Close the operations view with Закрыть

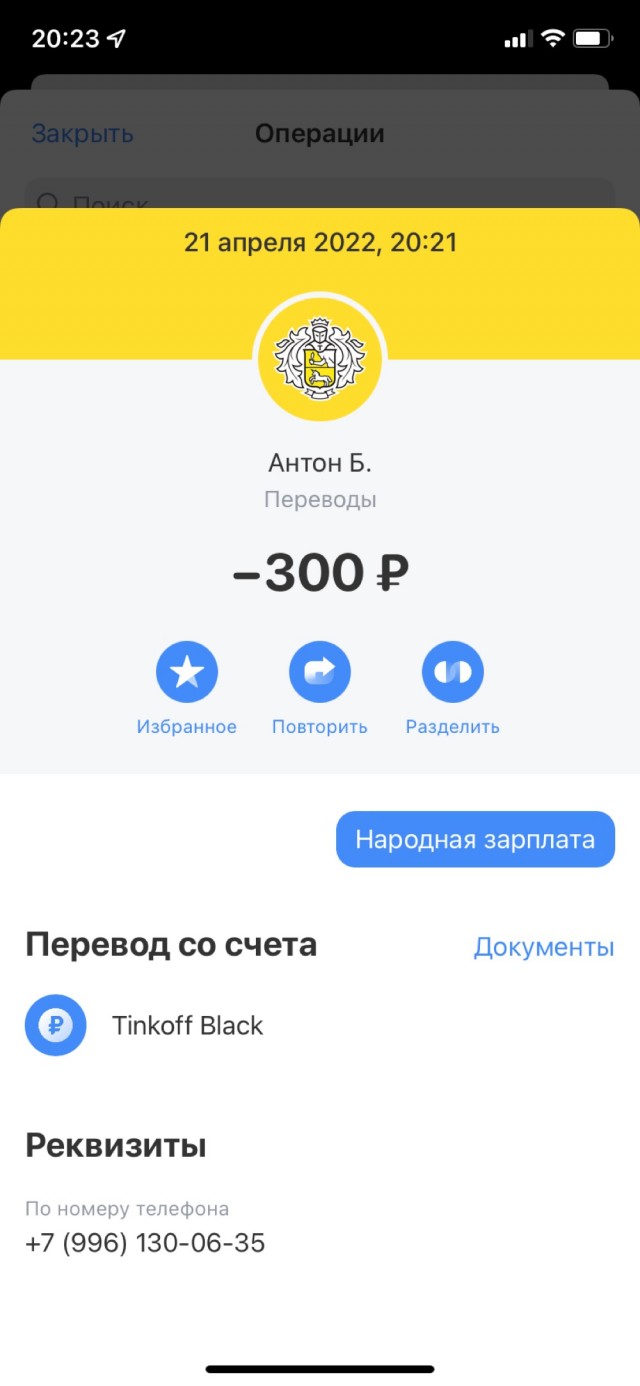[x=82, y=134]
